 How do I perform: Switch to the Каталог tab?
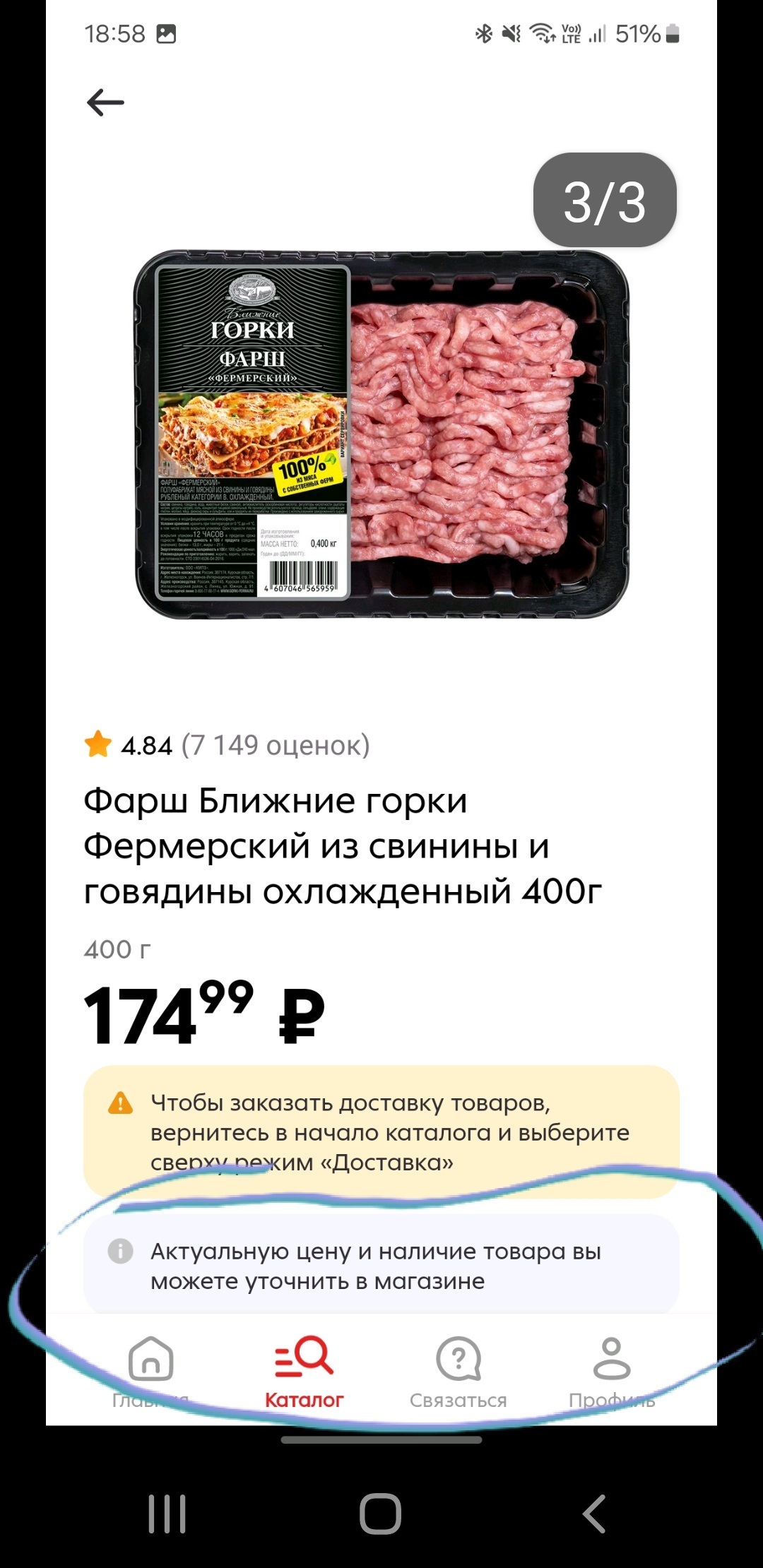point(304,1370)
